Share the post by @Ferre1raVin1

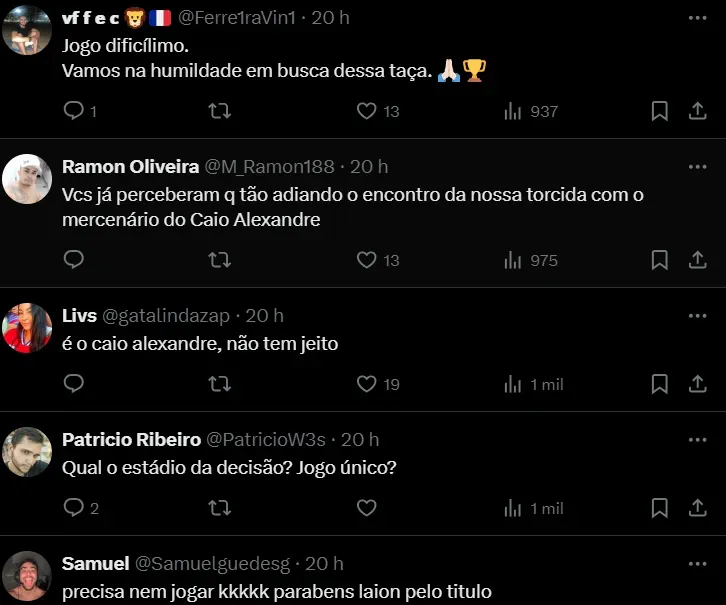coord(698,111)
